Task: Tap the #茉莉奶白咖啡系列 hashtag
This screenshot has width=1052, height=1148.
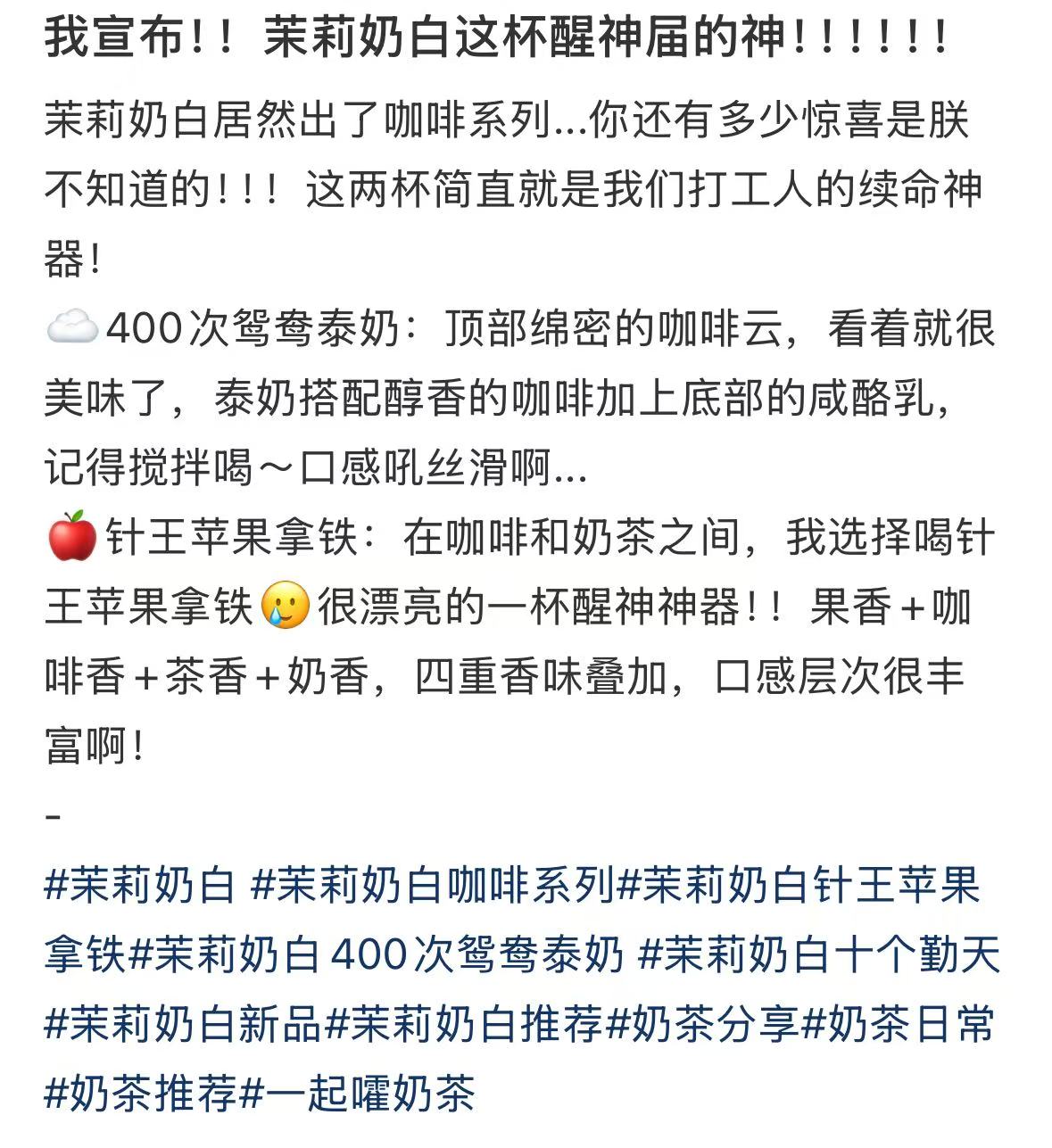Action: click(x=434, y=886)
